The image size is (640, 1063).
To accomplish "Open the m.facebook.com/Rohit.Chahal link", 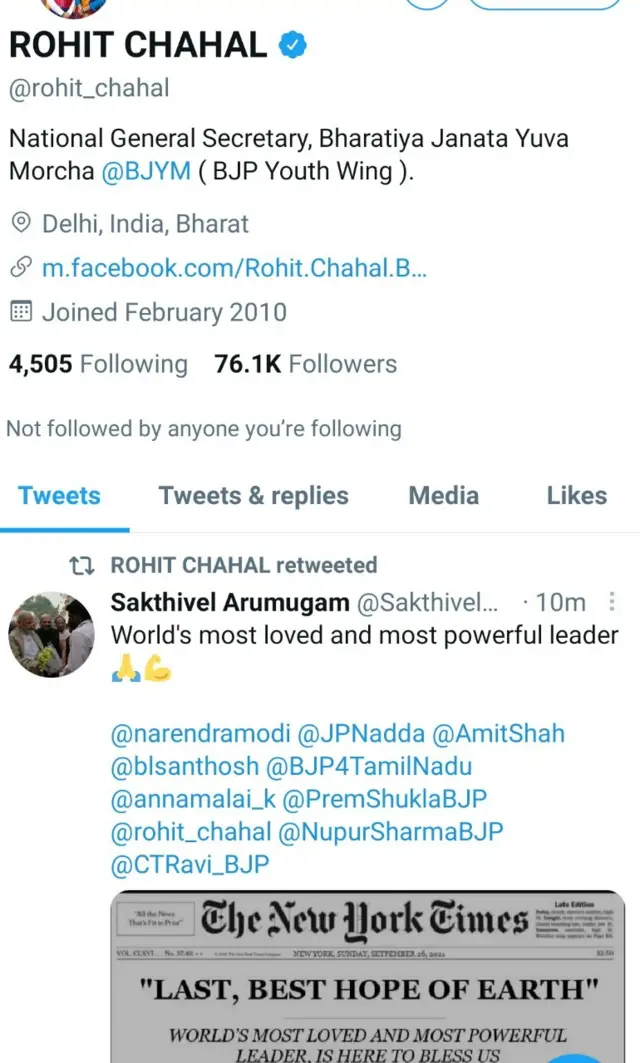I will [234, 268].
